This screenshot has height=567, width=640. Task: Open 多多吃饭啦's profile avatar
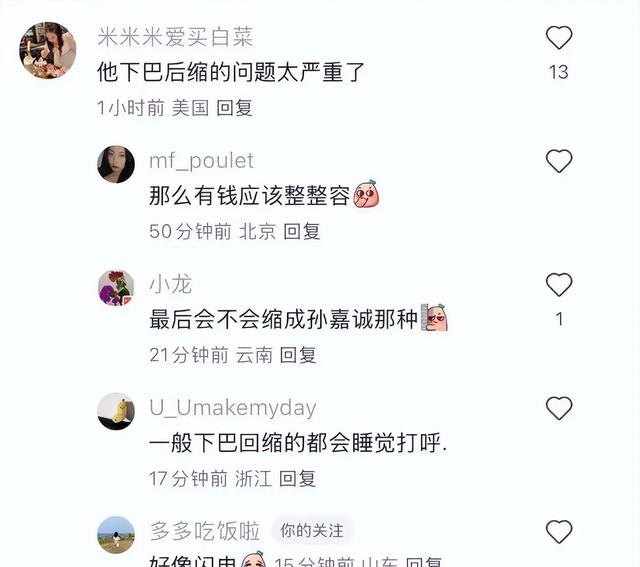click(x=116, y=535)
